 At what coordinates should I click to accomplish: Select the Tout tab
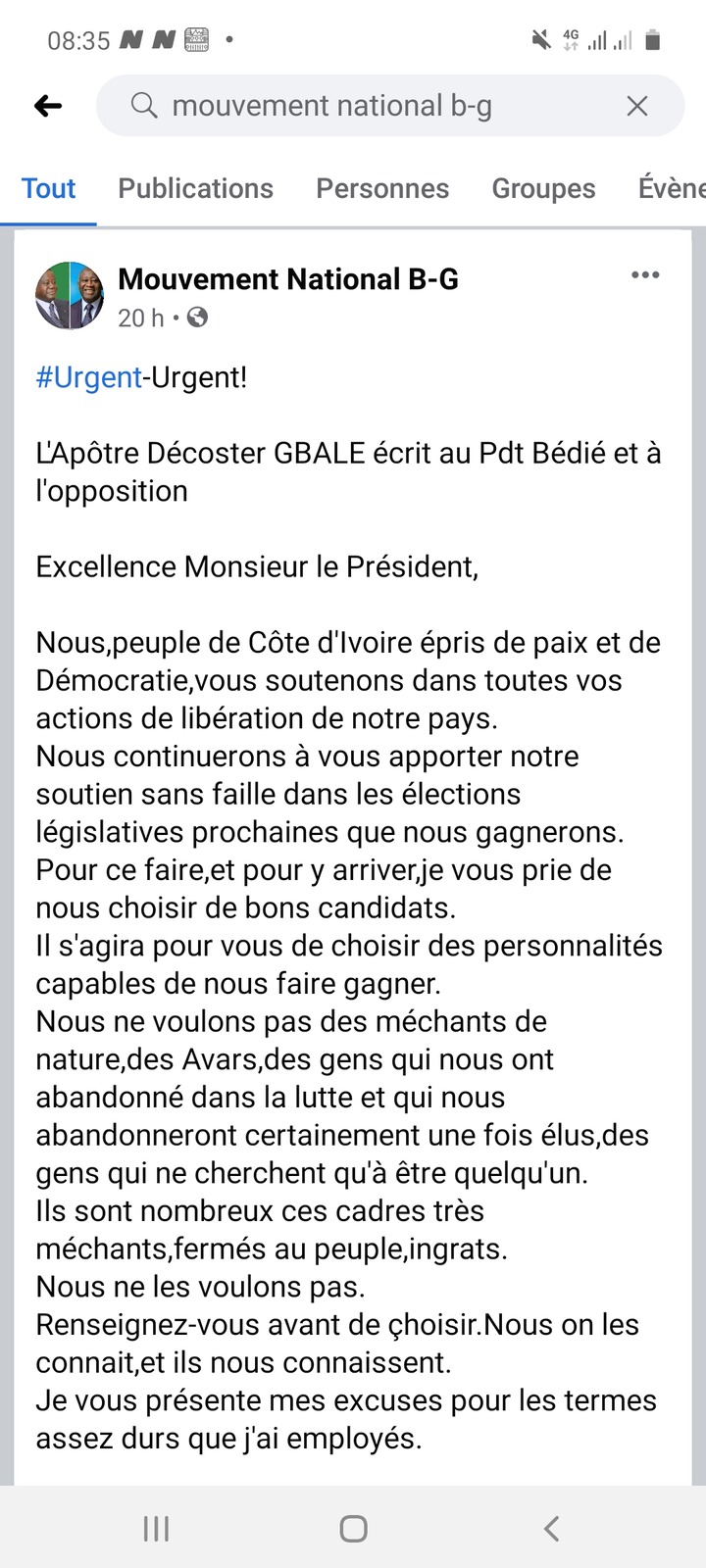(x=48, y=188)
